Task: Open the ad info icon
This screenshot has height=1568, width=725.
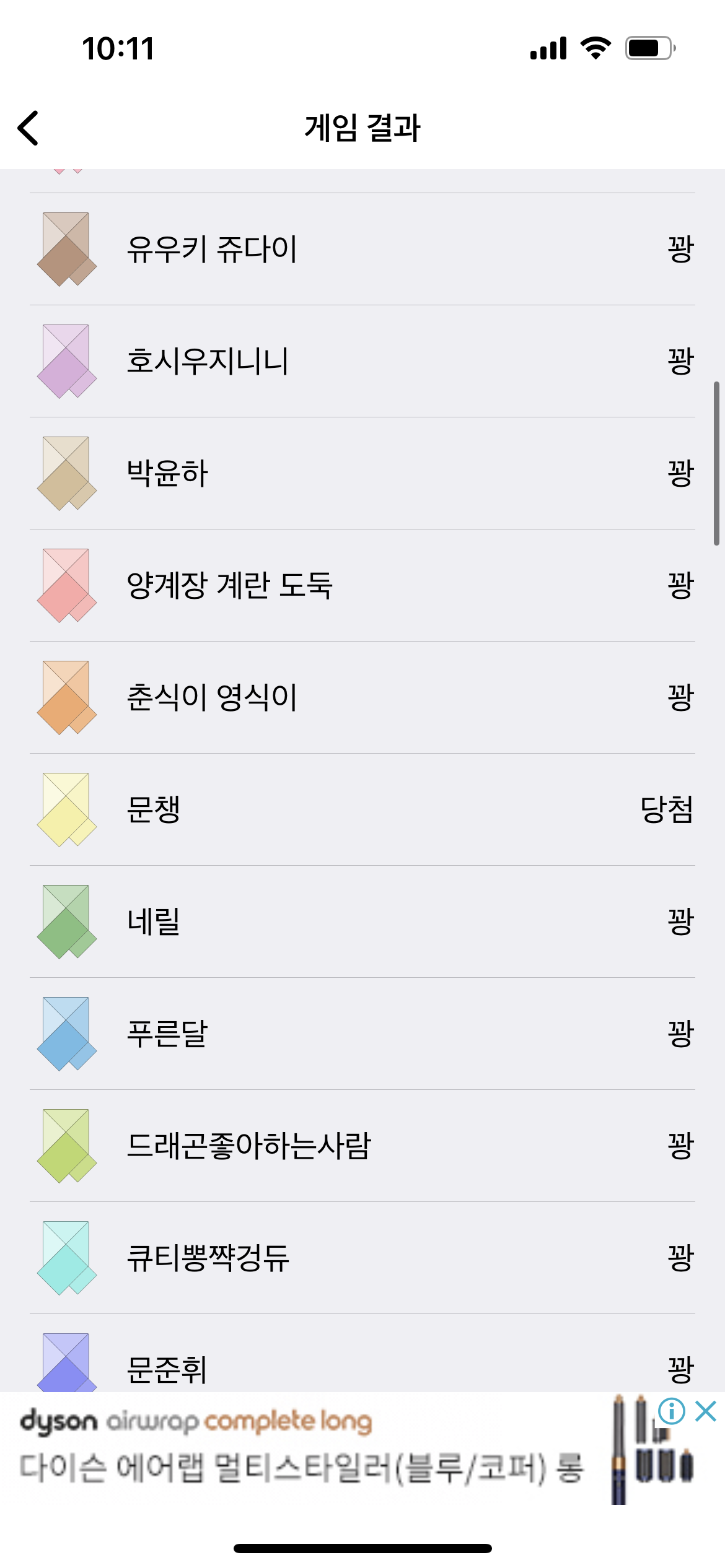Action: pos(672,1411)
